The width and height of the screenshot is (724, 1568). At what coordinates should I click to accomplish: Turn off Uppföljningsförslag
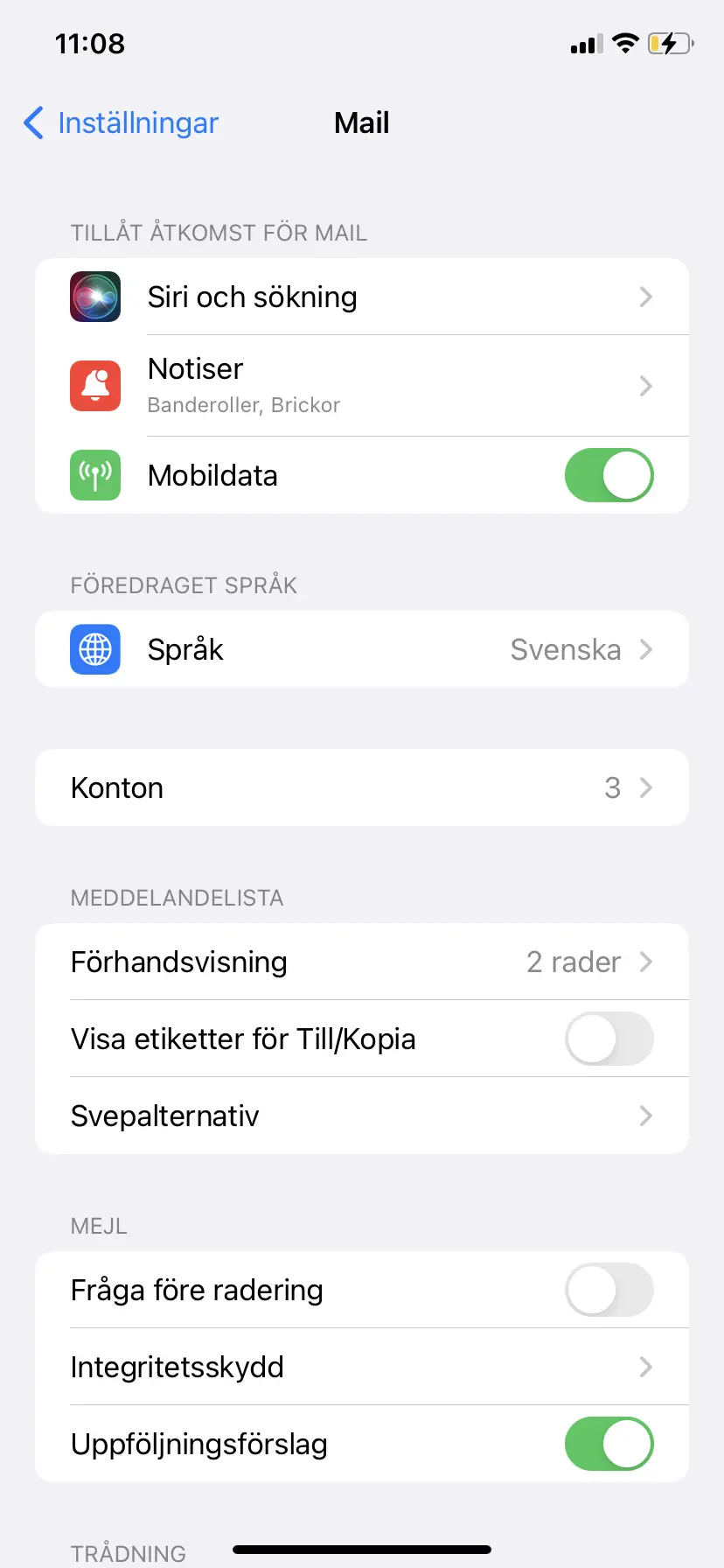(x=609, y=1444)
